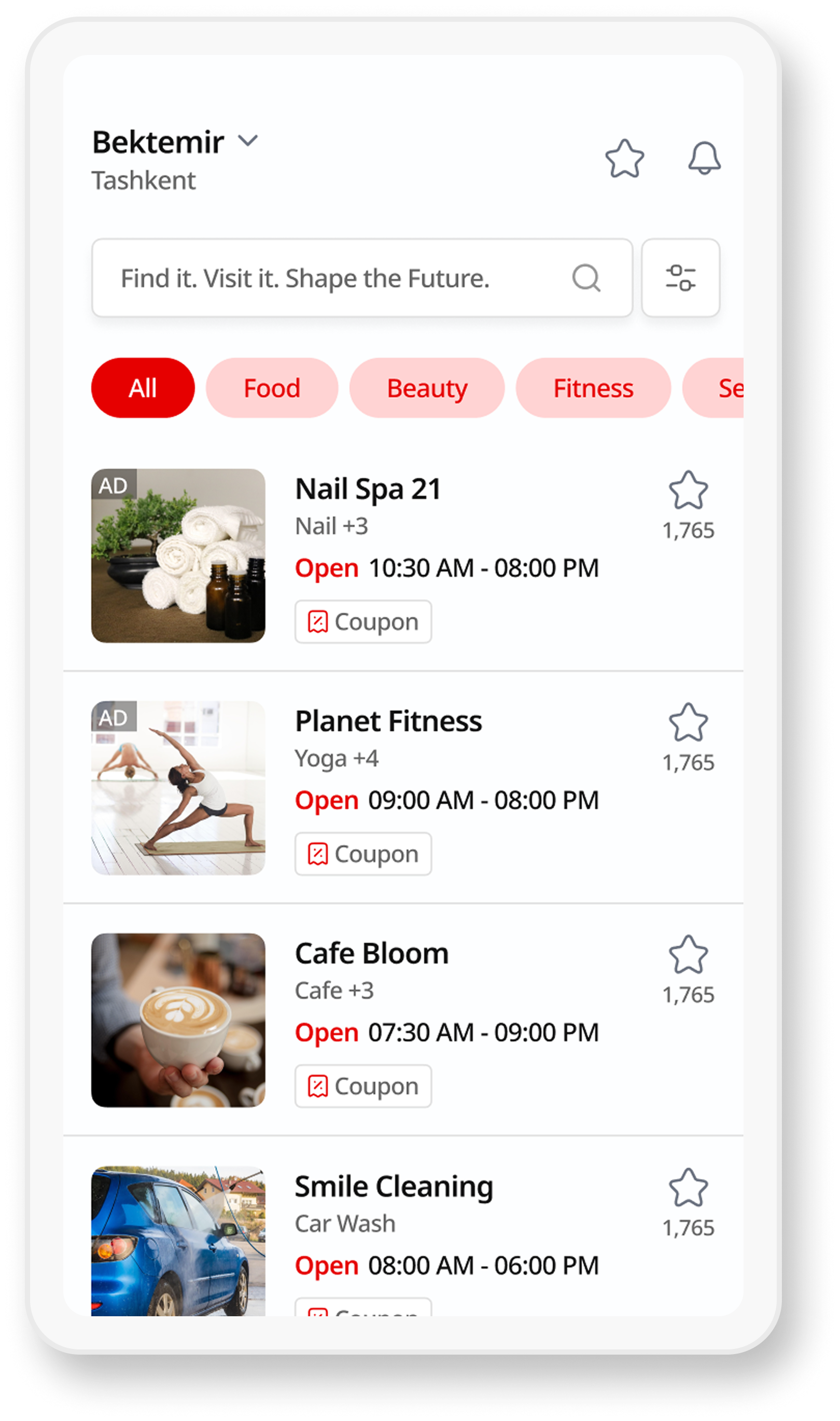This screenshot has width=840, height=1421.
Task: Open the Bektemir location dropdown
Action: point(247,141)
